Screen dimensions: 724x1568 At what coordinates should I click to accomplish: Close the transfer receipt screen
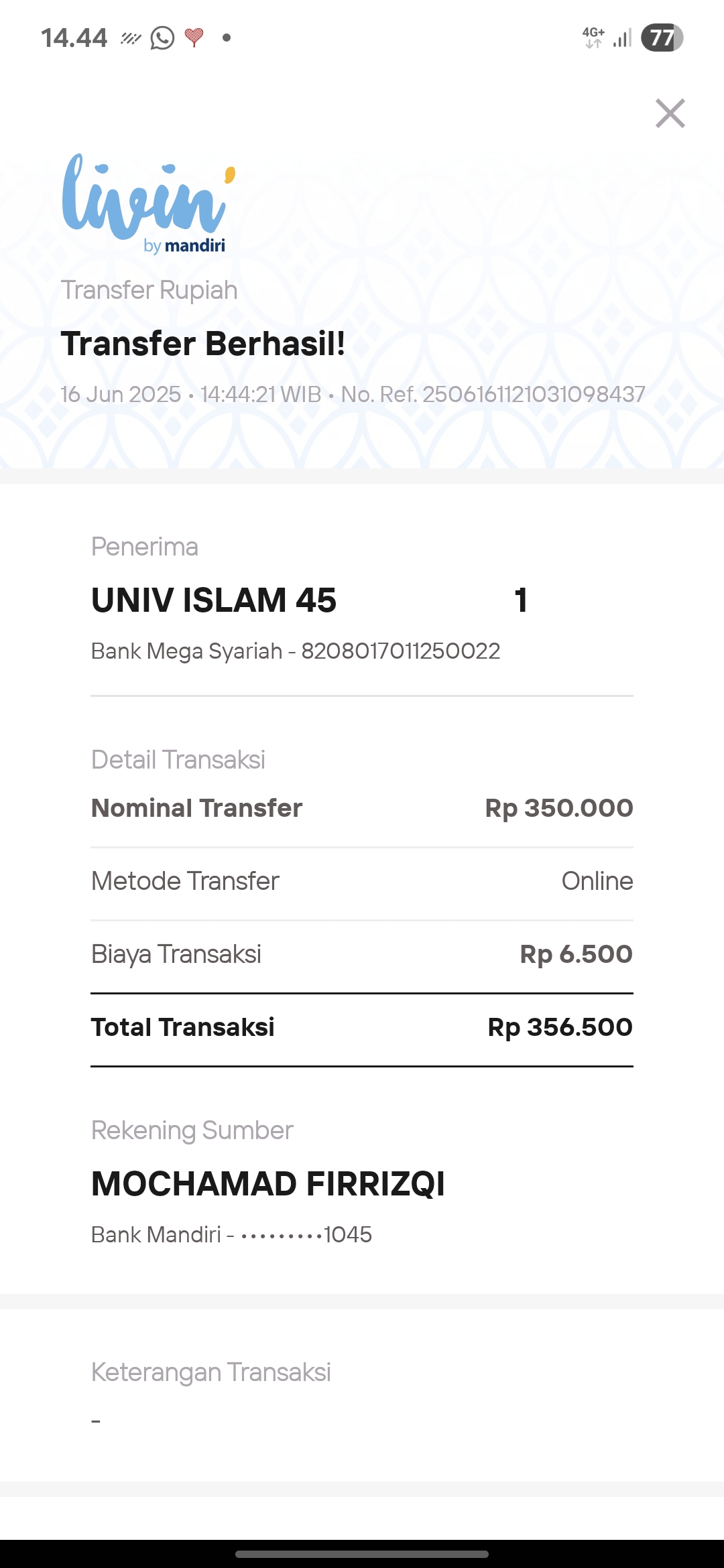click(x=670, y=113)
